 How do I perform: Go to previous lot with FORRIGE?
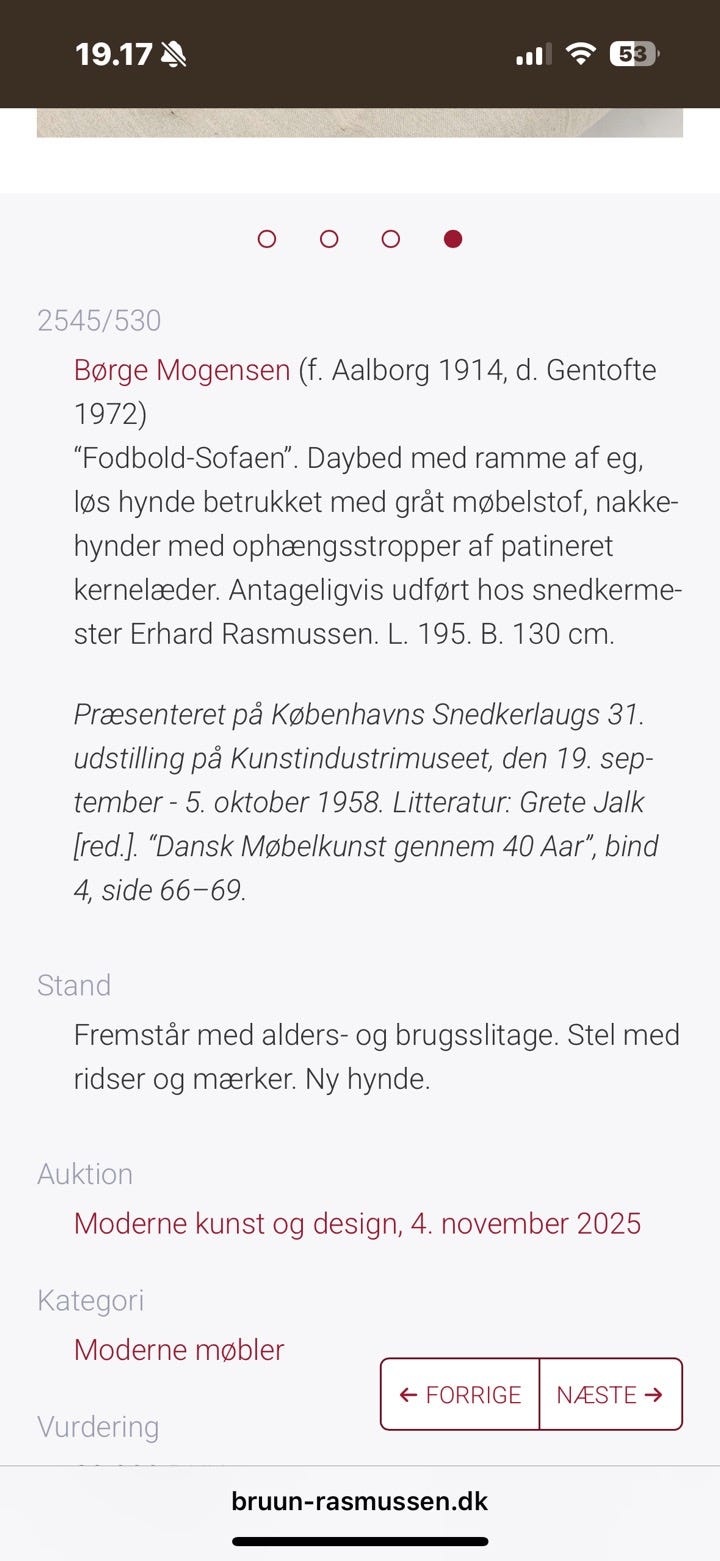460,1394
